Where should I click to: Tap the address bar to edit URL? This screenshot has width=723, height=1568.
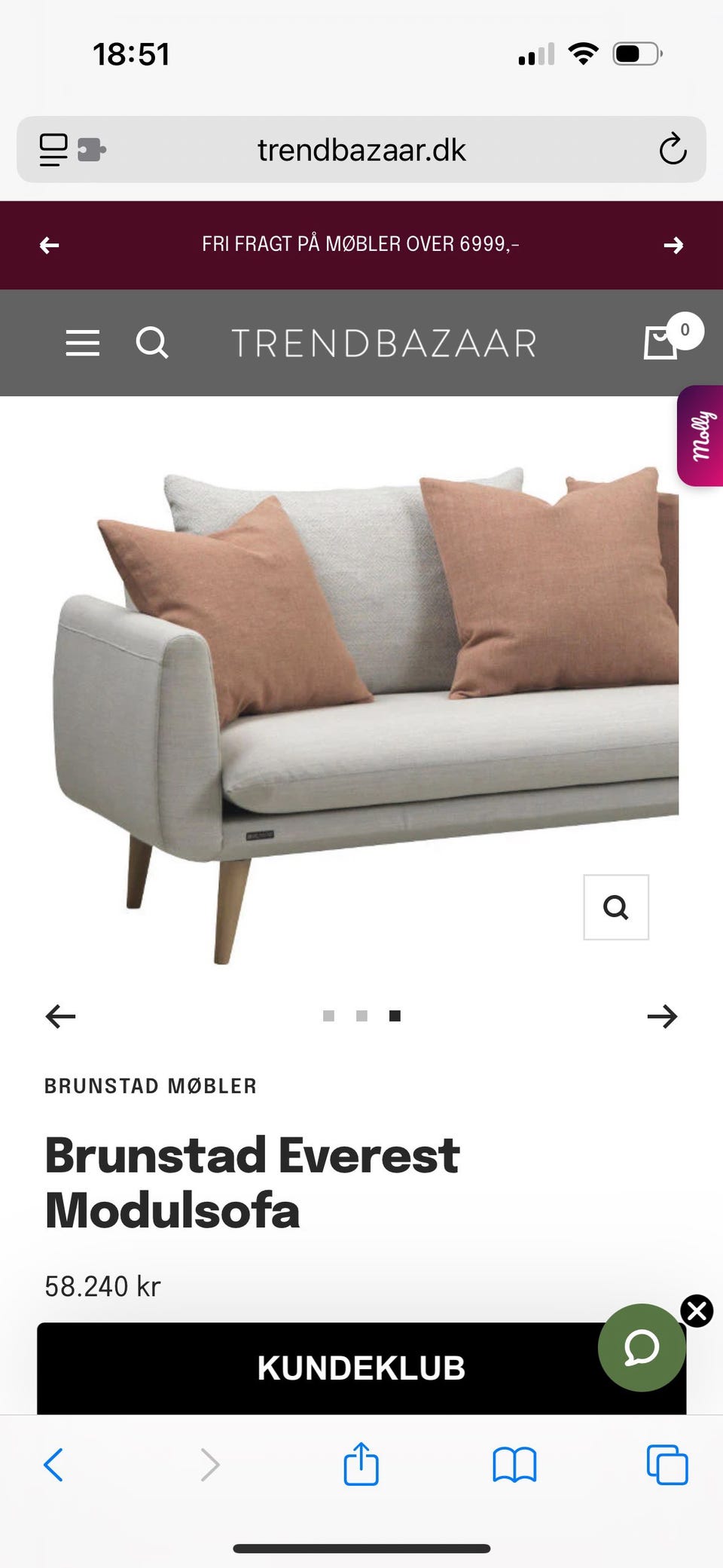click(x=361, y=148)
